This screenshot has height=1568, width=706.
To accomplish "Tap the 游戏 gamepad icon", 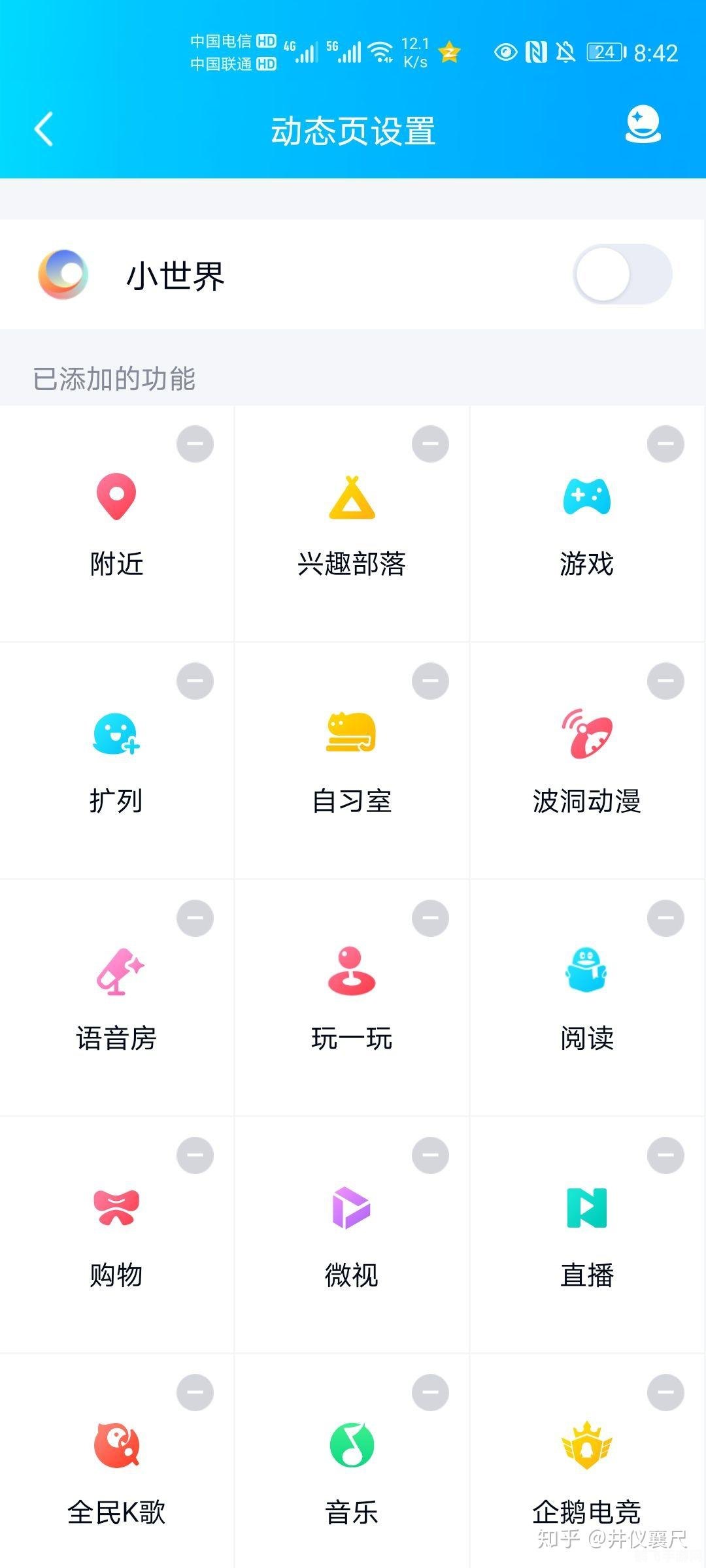I will coord(587,498).
